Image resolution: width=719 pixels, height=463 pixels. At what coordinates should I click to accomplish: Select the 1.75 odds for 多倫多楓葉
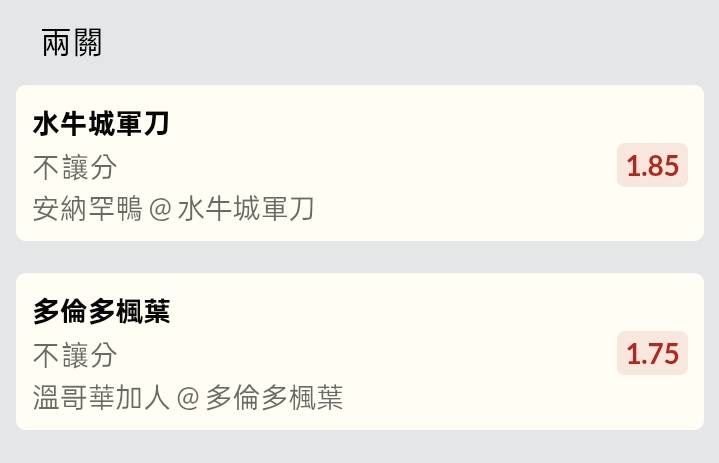pos(652,353)
